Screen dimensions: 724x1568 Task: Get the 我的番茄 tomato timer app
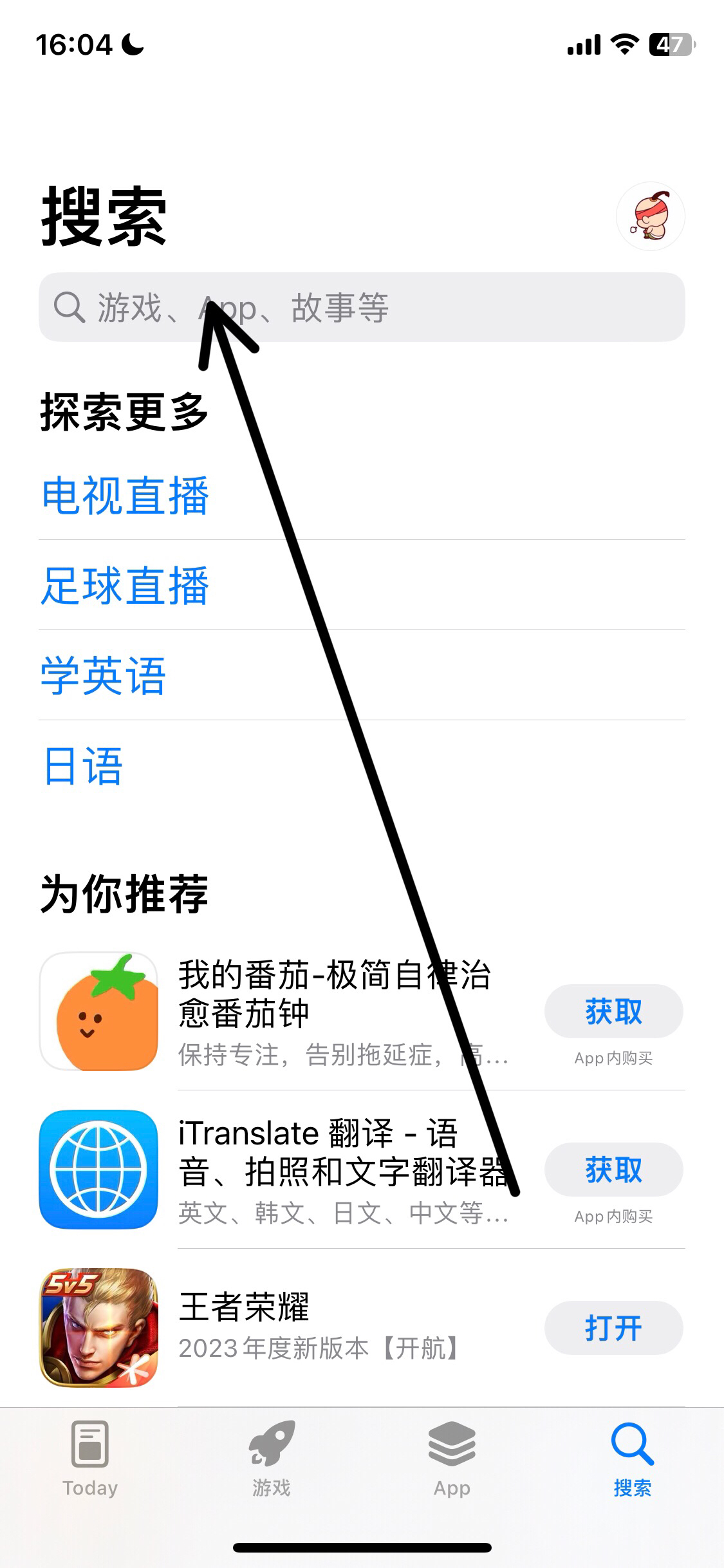point(613,1011)
